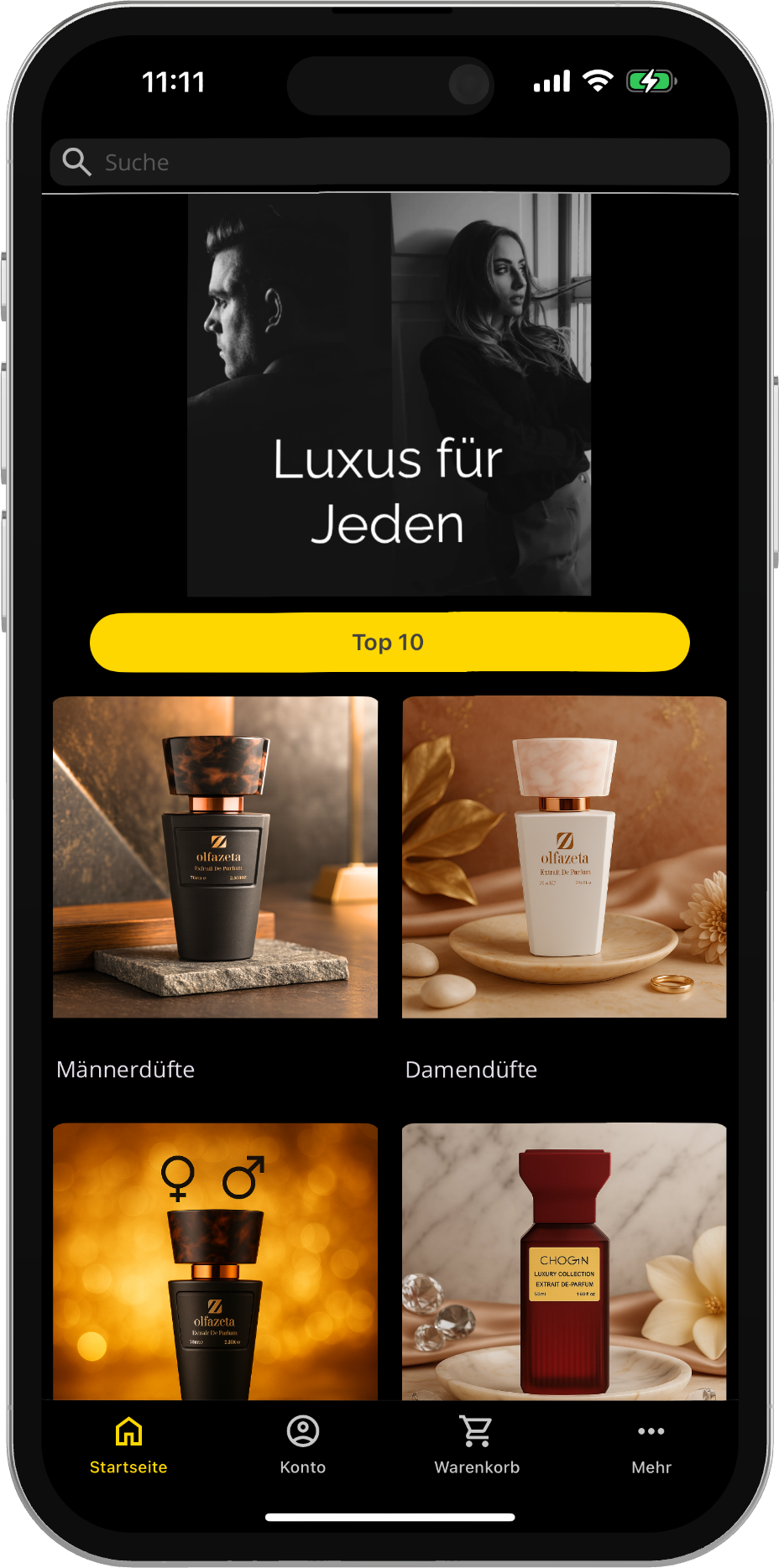Open the unisex fragrance tile with gender symbols
Image resolution: width=779 pixels, height=1568 pixels.
215,1261
